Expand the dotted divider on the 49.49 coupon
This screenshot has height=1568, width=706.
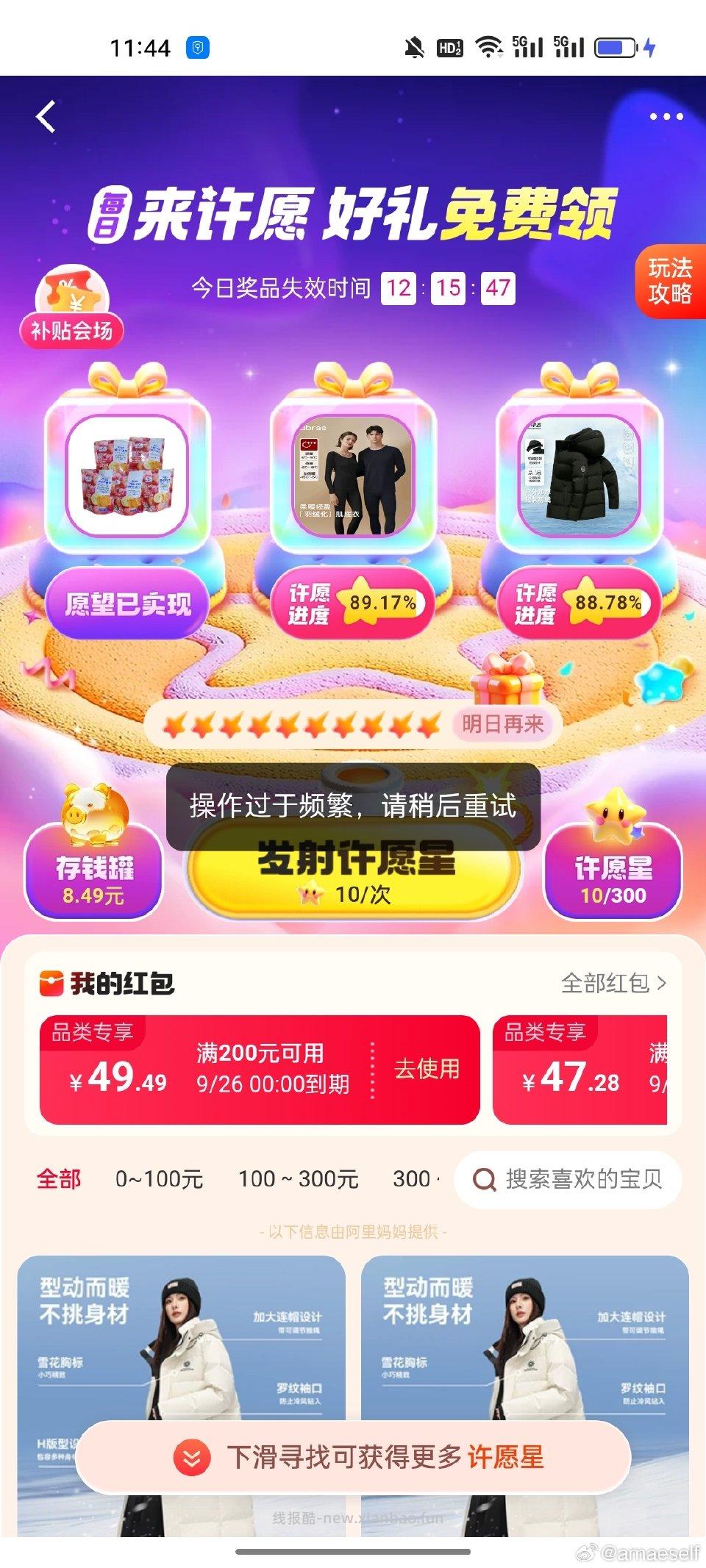(371, 1071)
